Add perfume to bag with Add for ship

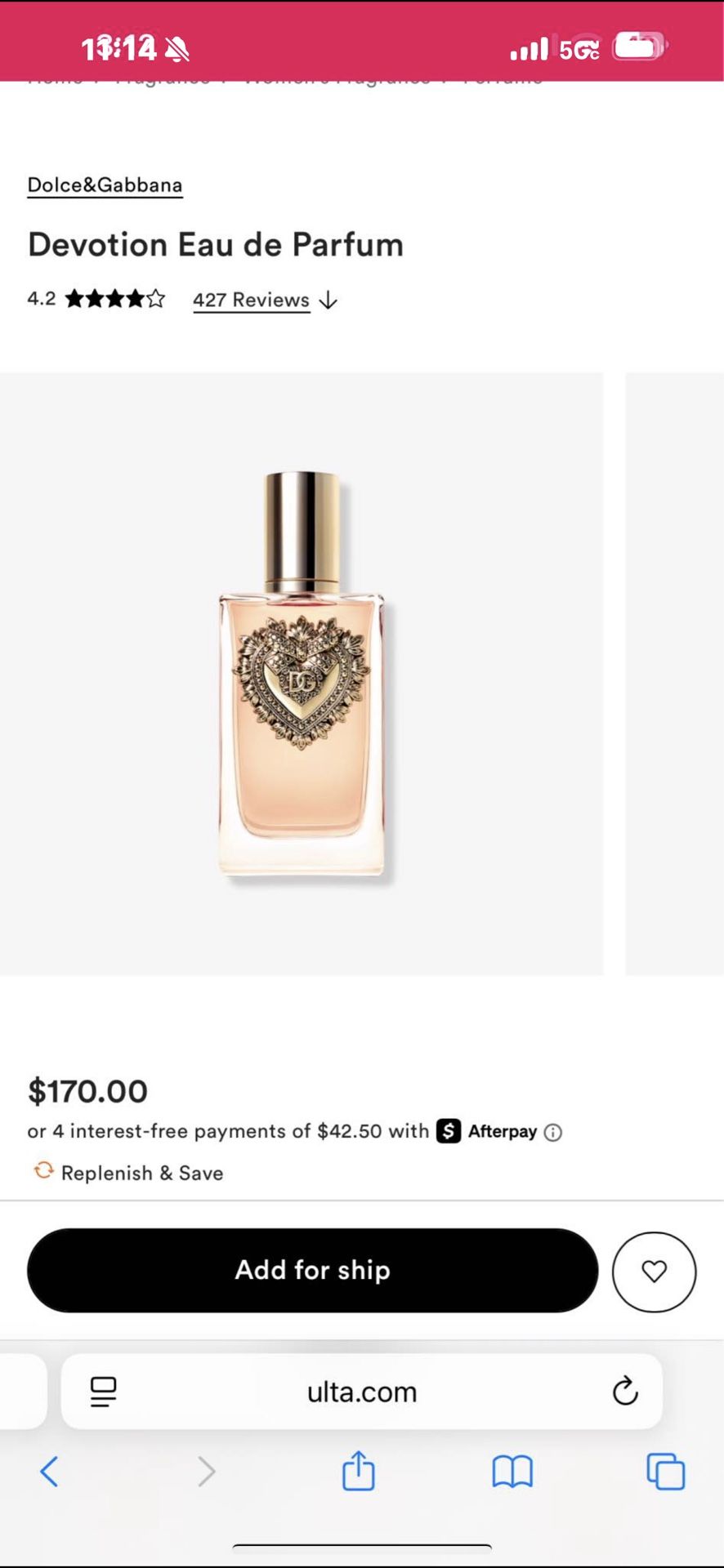pyautogui.click(x=312, y=1270)
